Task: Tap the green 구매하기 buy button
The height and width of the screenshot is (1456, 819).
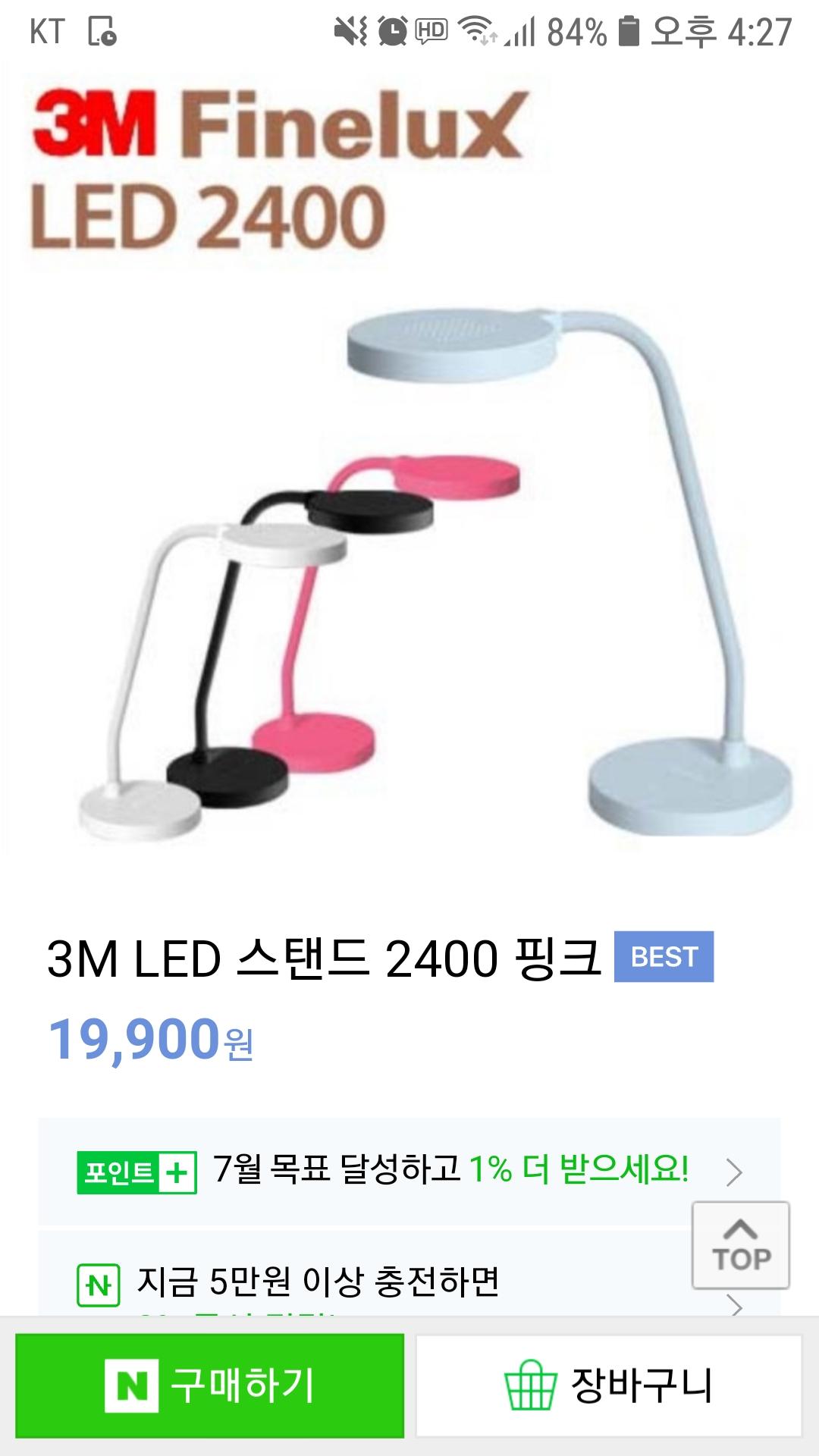Action: pos(210,1385)
